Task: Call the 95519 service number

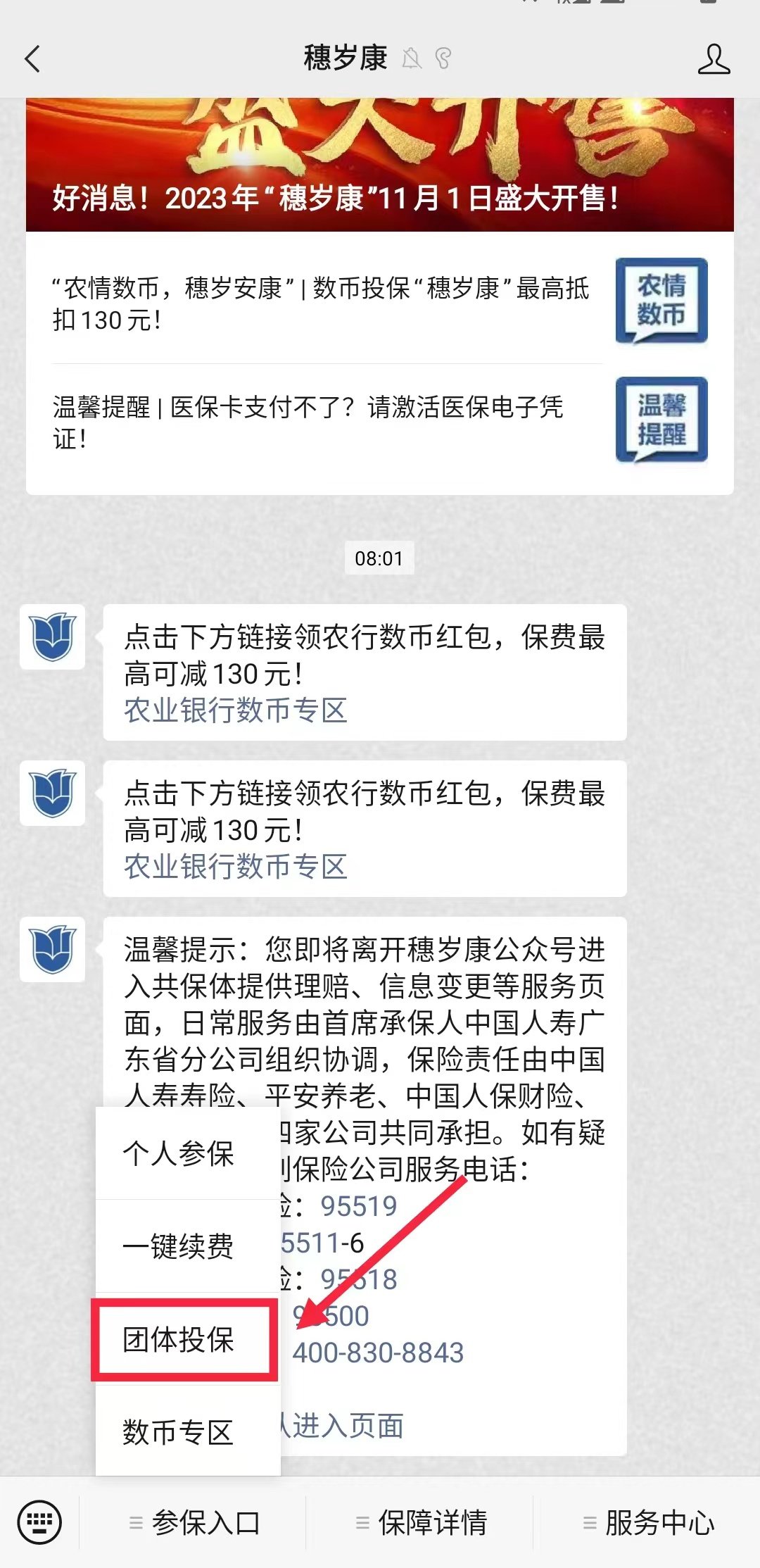Action: [x=359, y=1206]
